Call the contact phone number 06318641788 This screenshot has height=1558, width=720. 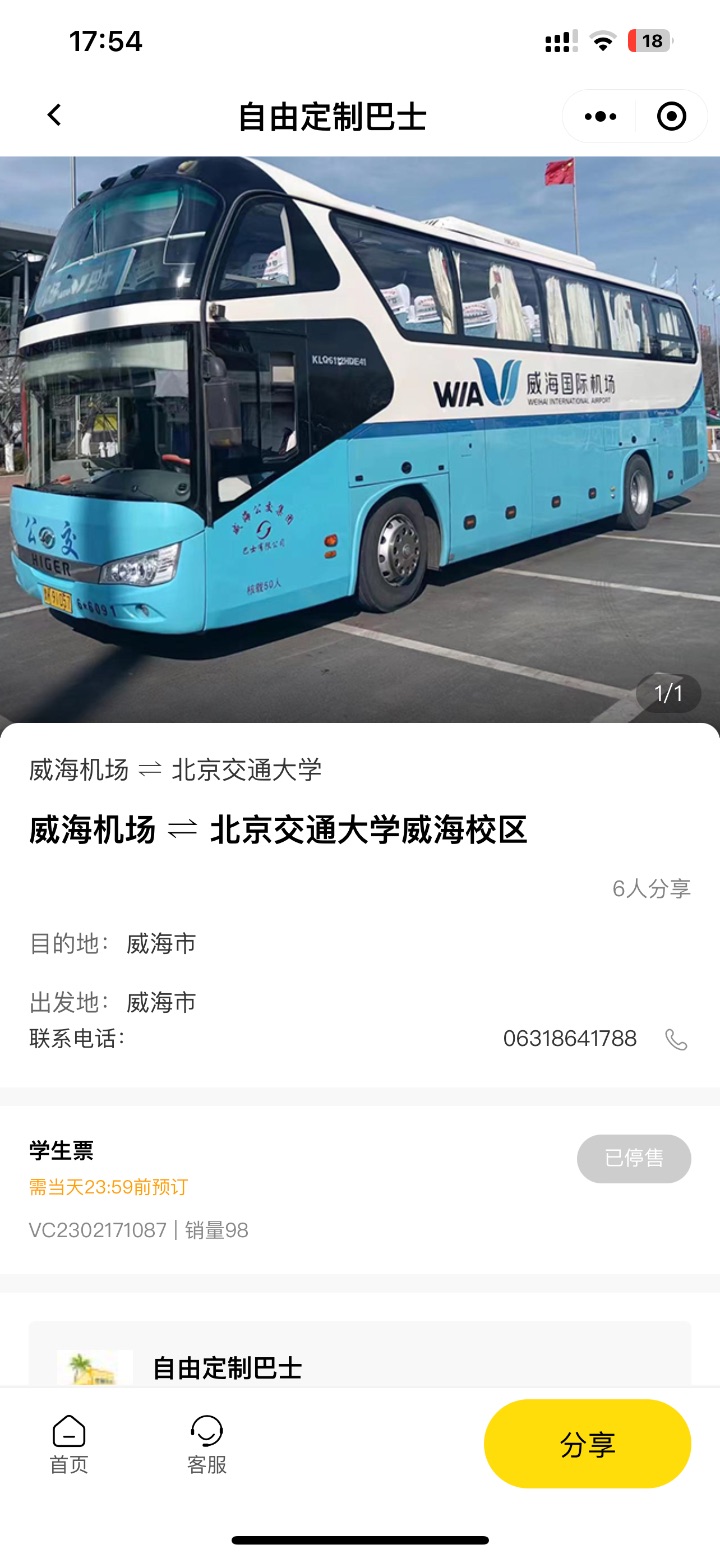point(676,1040)
